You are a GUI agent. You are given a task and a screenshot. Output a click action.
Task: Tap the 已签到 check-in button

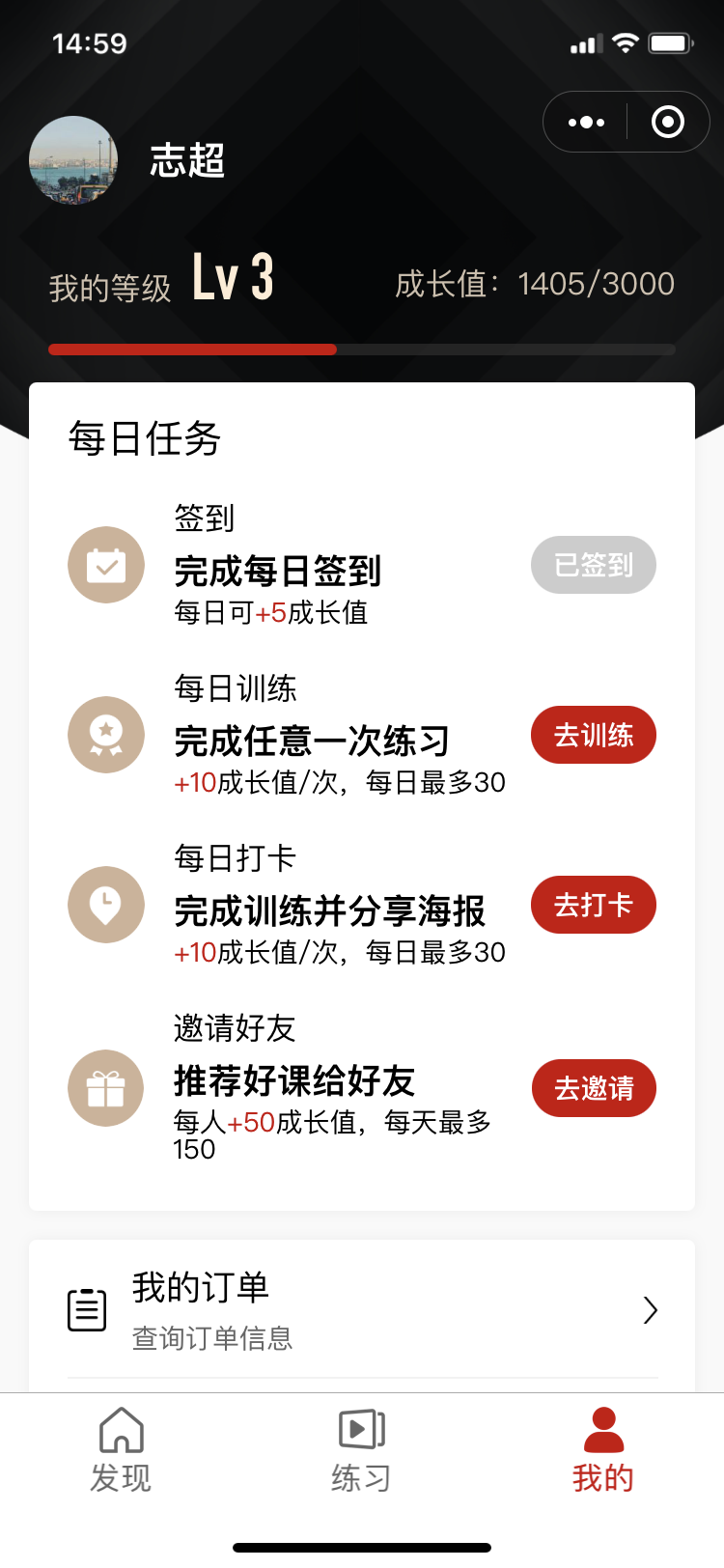pos(594,565)
